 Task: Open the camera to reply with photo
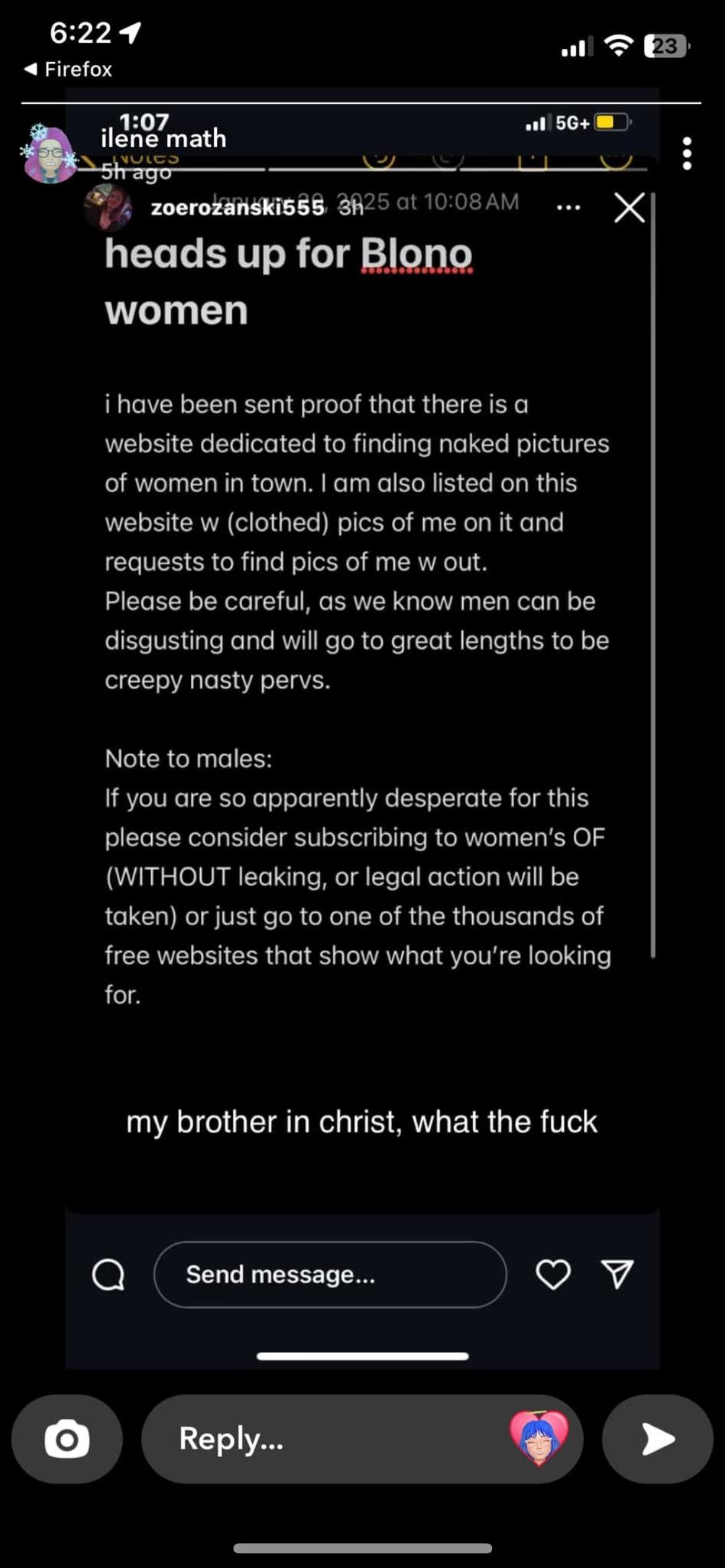67,1439
